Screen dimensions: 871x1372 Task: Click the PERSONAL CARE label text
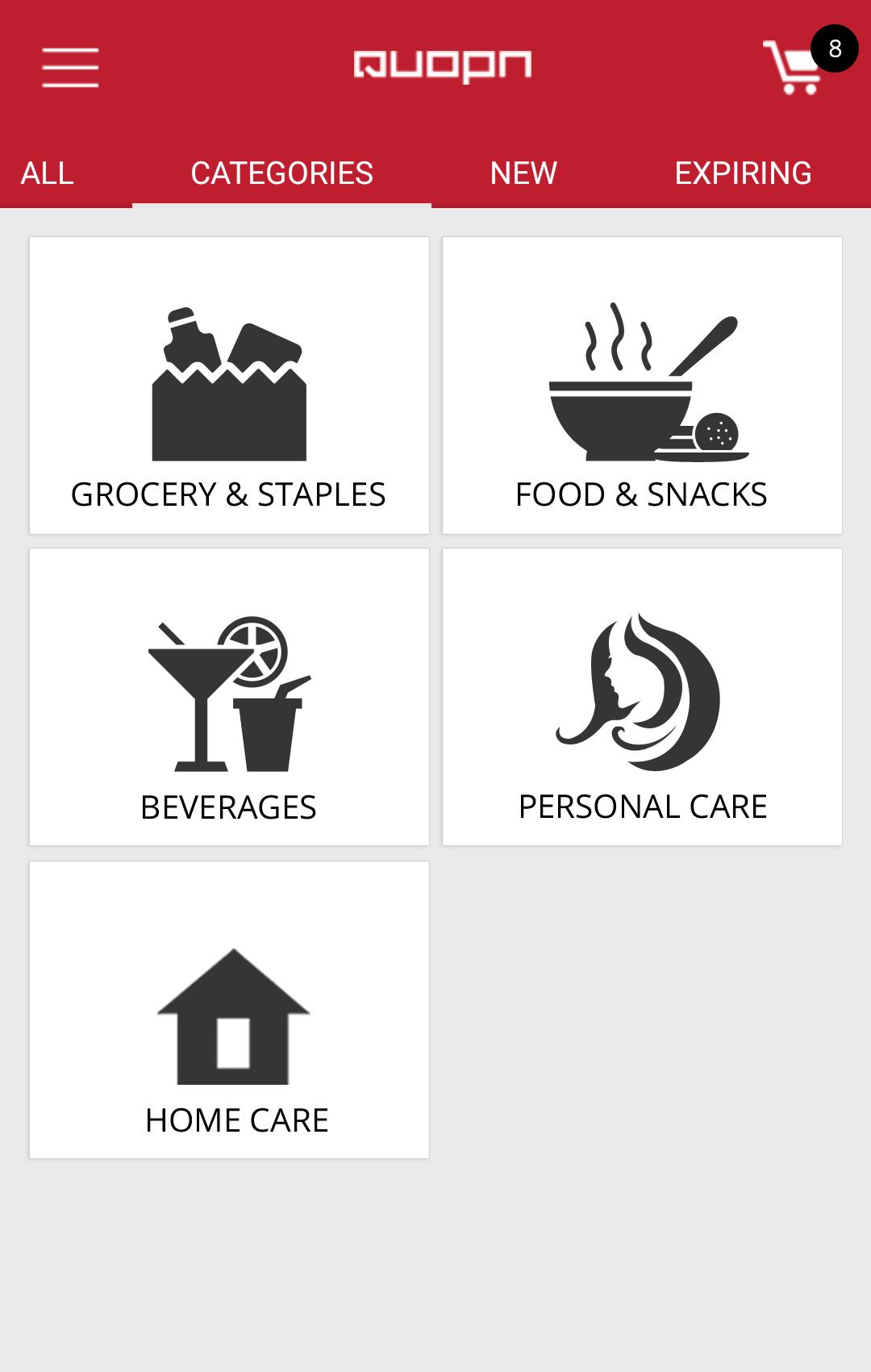(641, 806)
